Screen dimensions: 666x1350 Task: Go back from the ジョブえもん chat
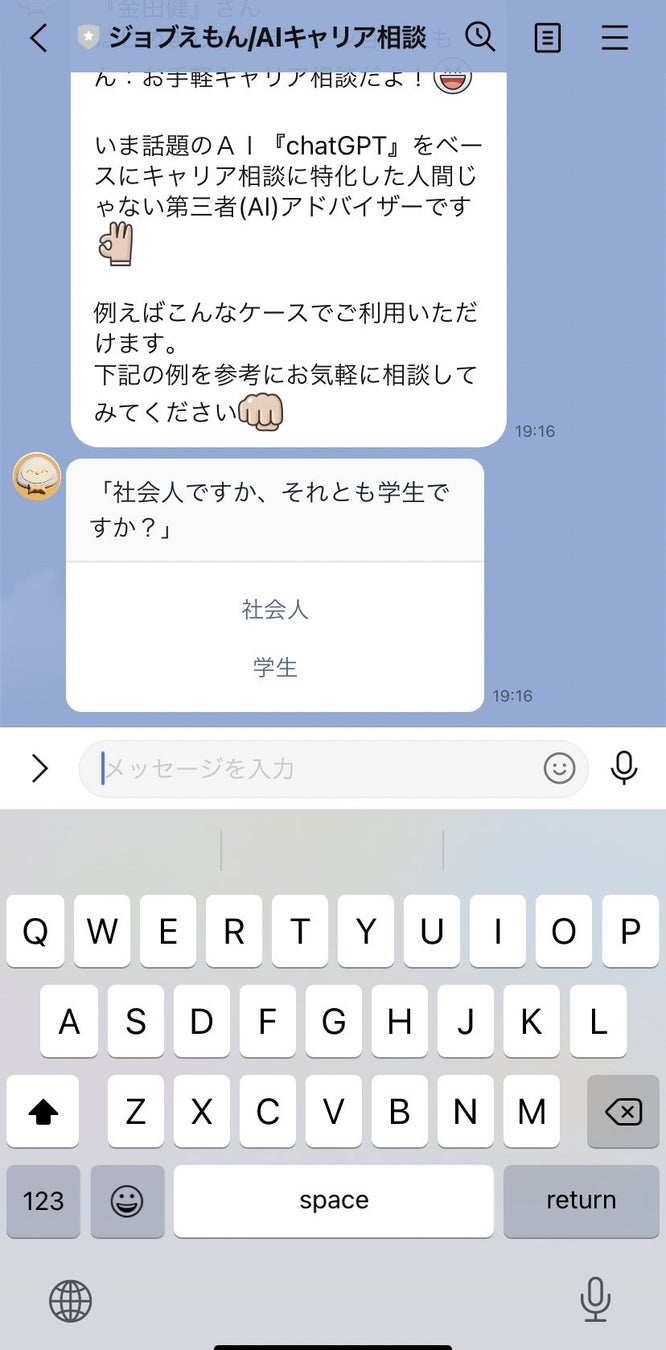coord(38,38)
